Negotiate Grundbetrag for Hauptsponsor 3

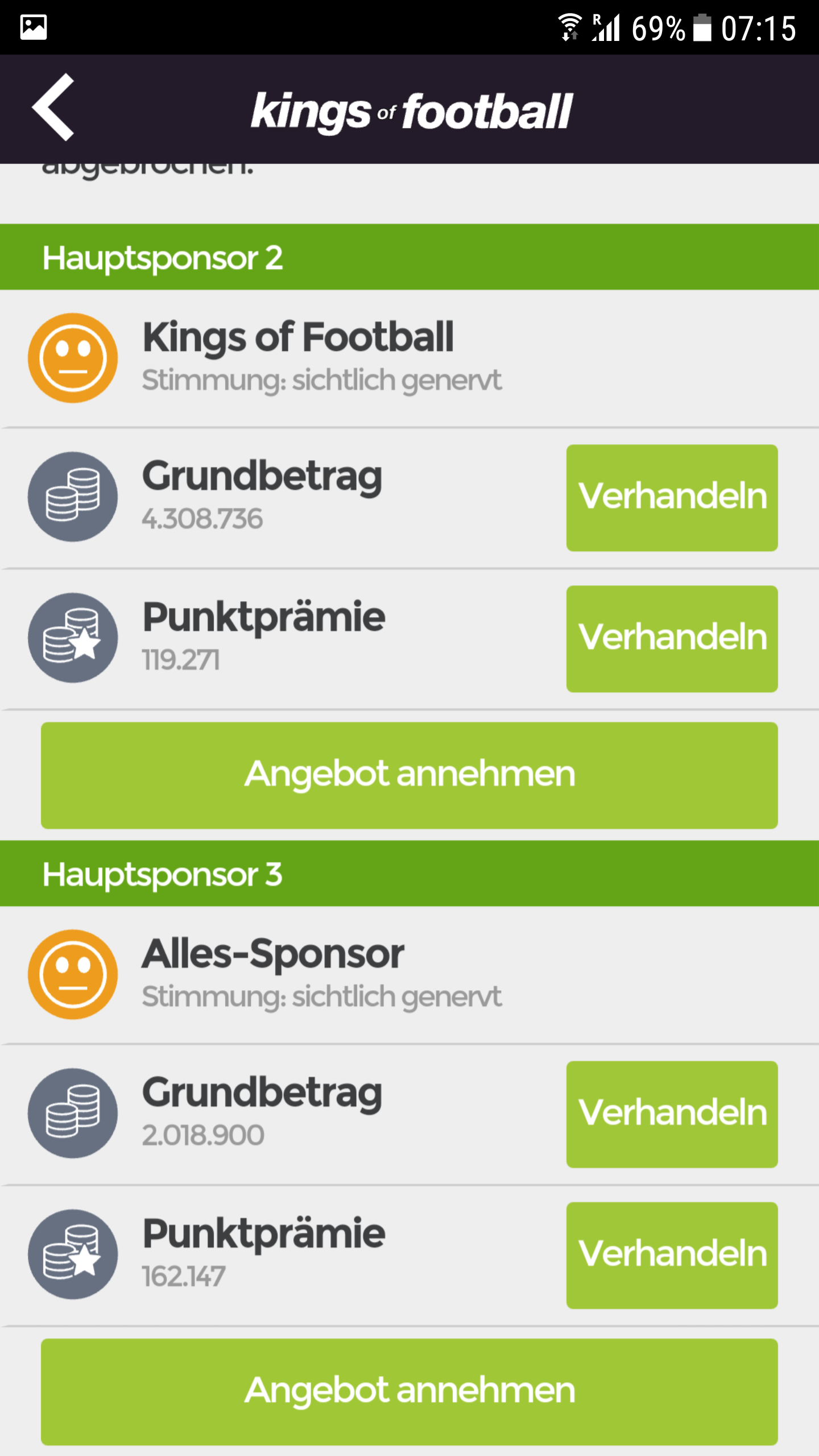672,1114
